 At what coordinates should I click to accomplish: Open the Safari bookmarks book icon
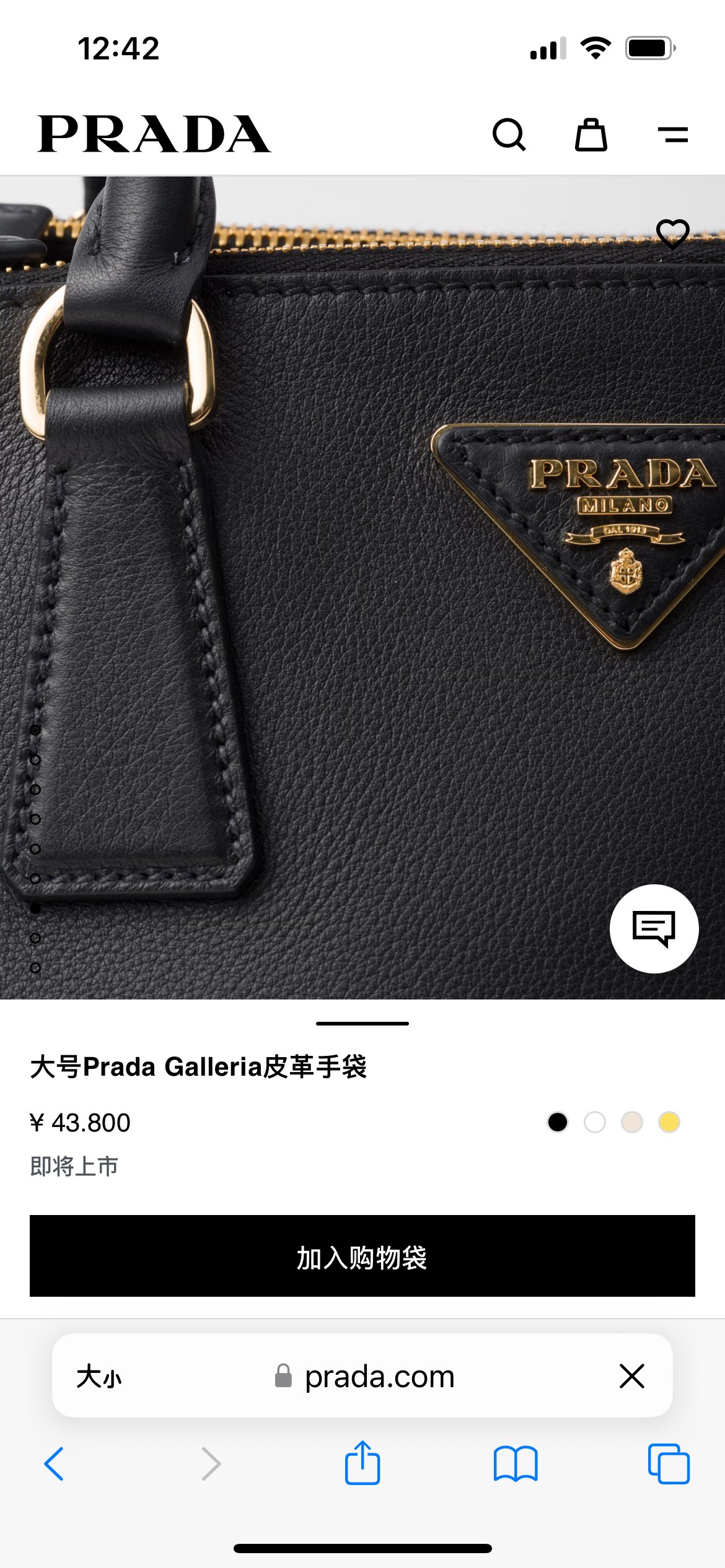pyautogui.click(x=516, y=1464)
